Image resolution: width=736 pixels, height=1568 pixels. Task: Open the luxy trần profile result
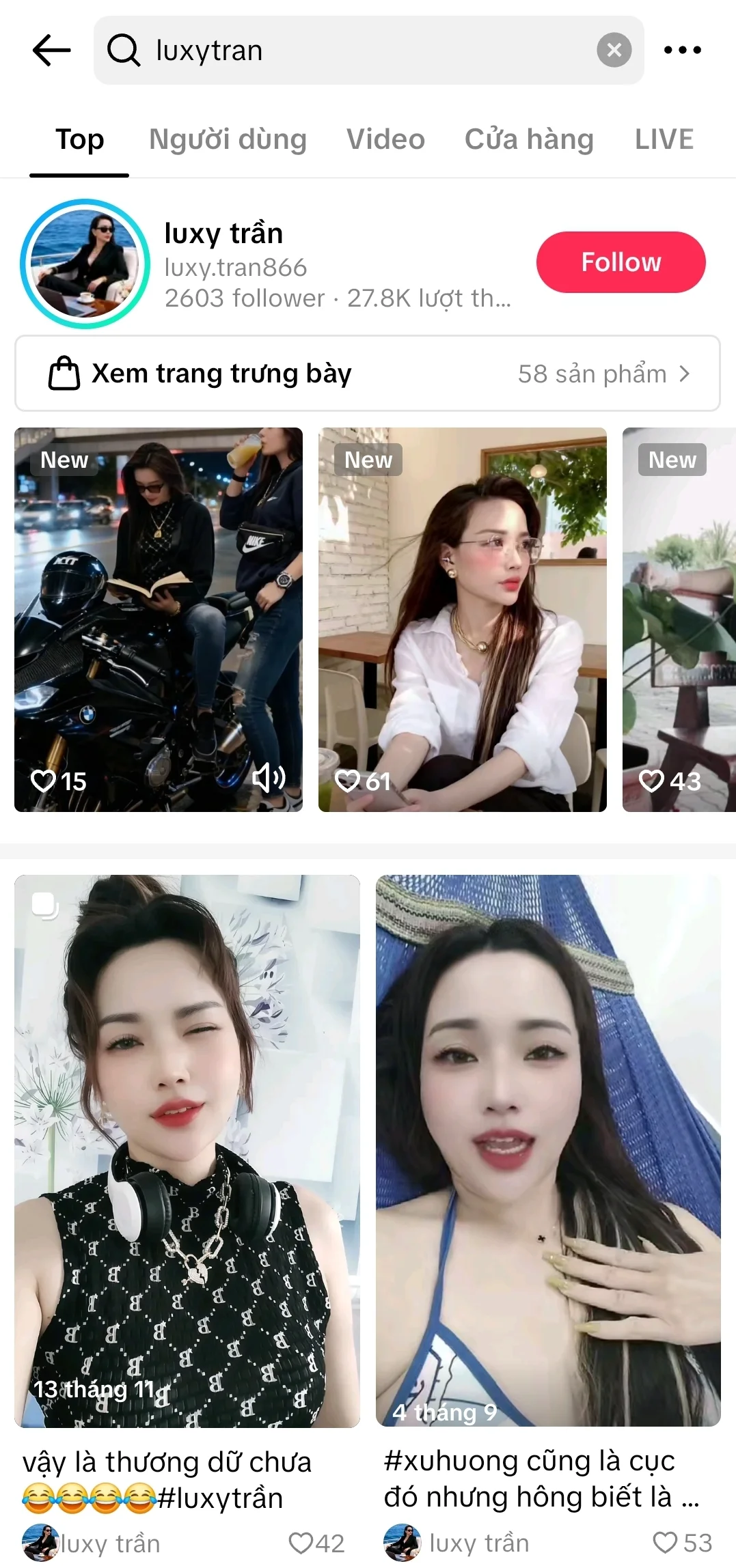[273, 264]
